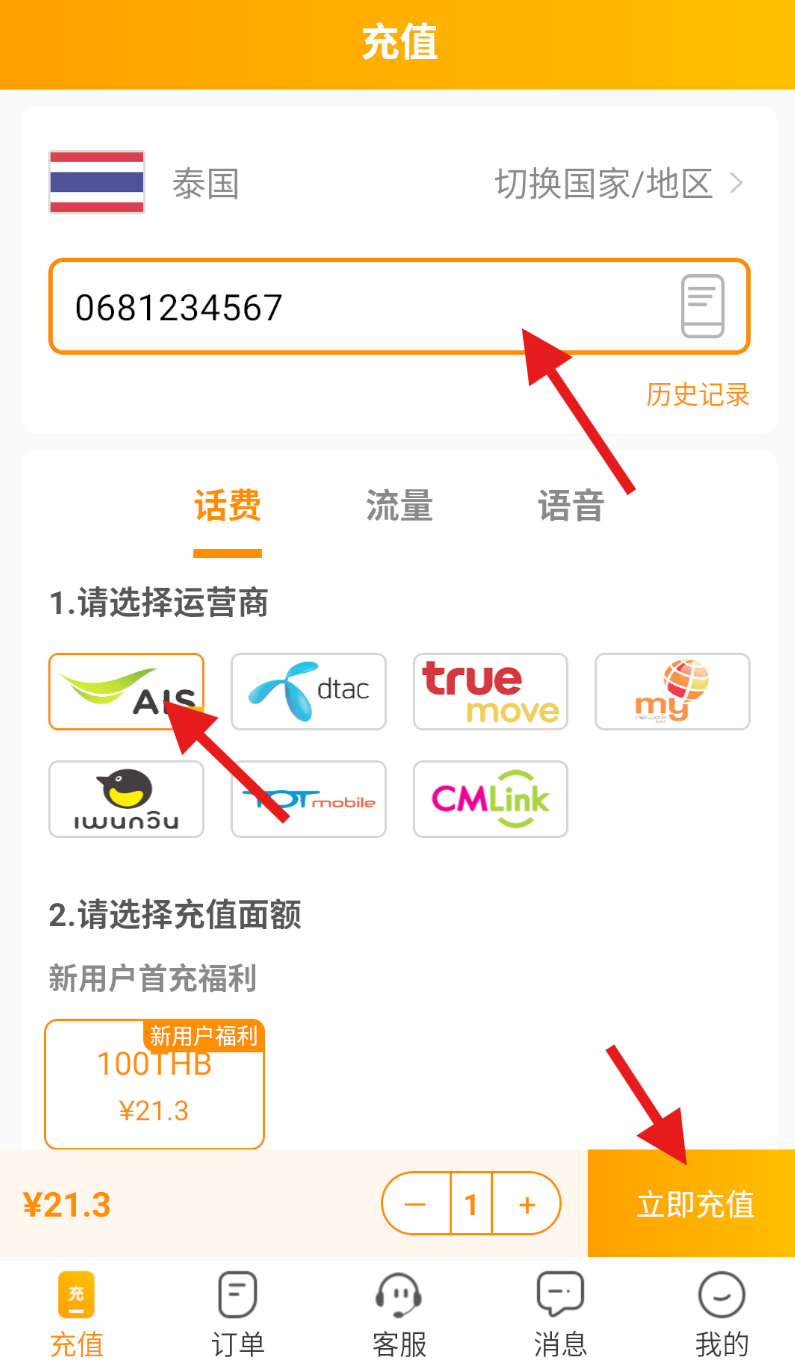
Task: Tap the phone number input field
Action: tap(360, 307)
